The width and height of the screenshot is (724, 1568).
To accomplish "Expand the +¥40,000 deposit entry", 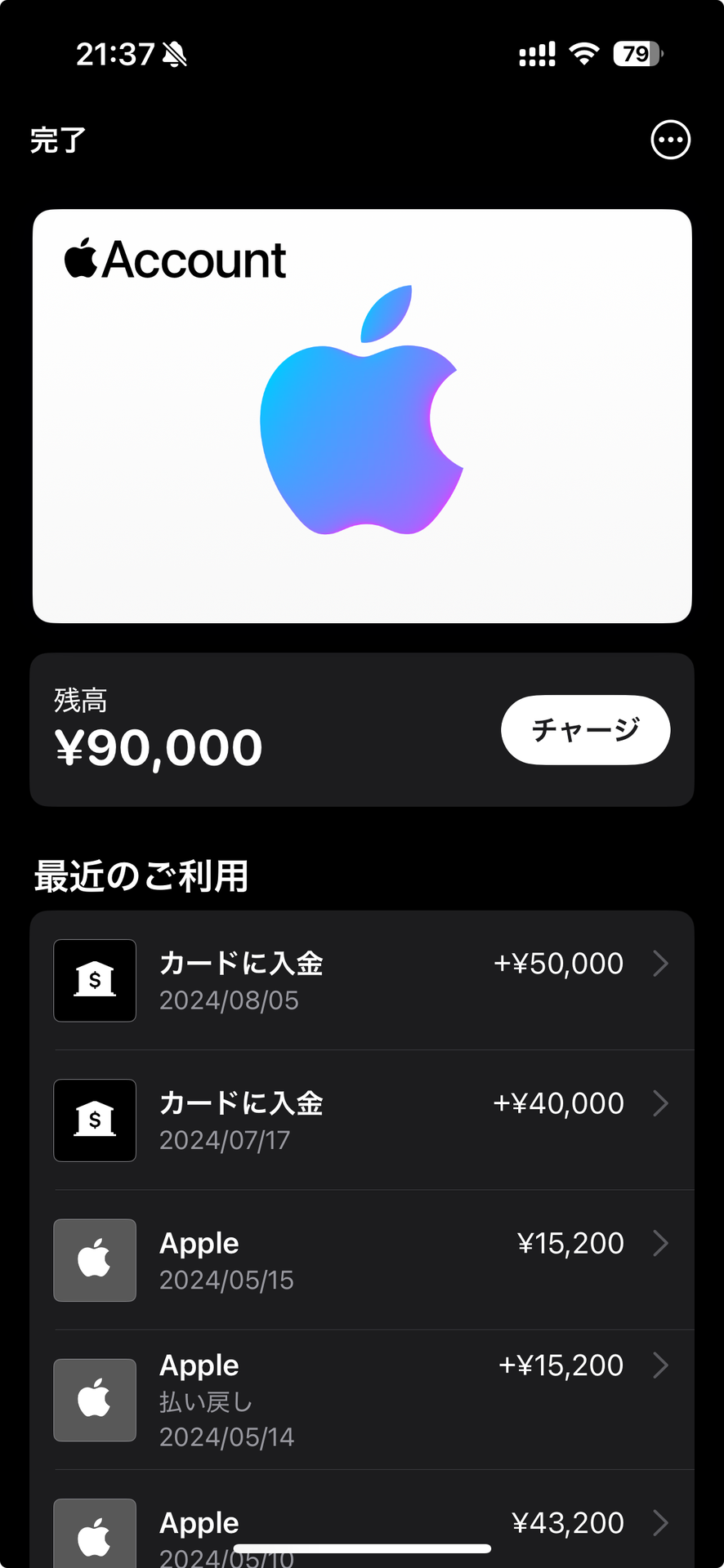I will point(662,1103).
